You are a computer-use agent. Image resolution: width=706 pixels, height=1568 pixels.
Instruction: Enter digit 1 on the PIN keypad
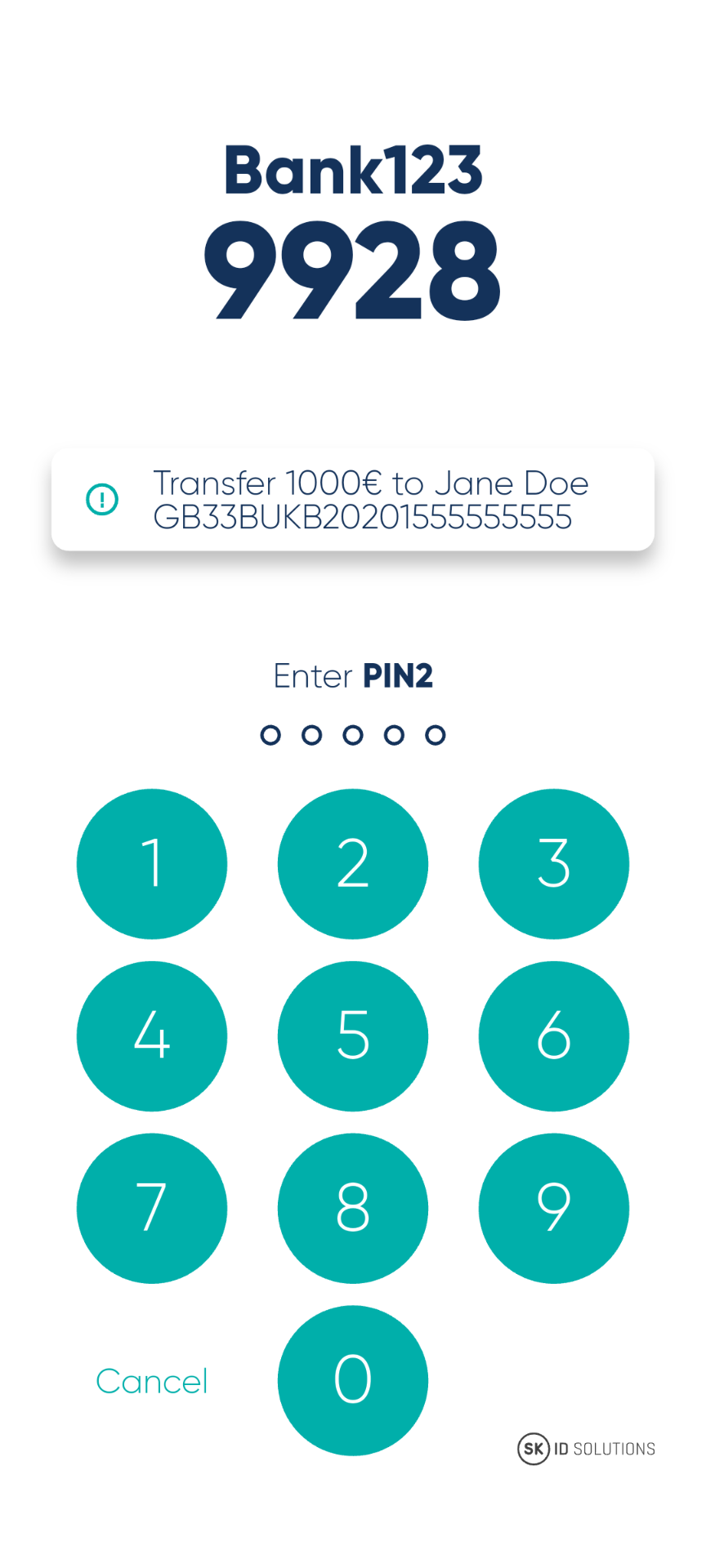(x=152, y=863)
